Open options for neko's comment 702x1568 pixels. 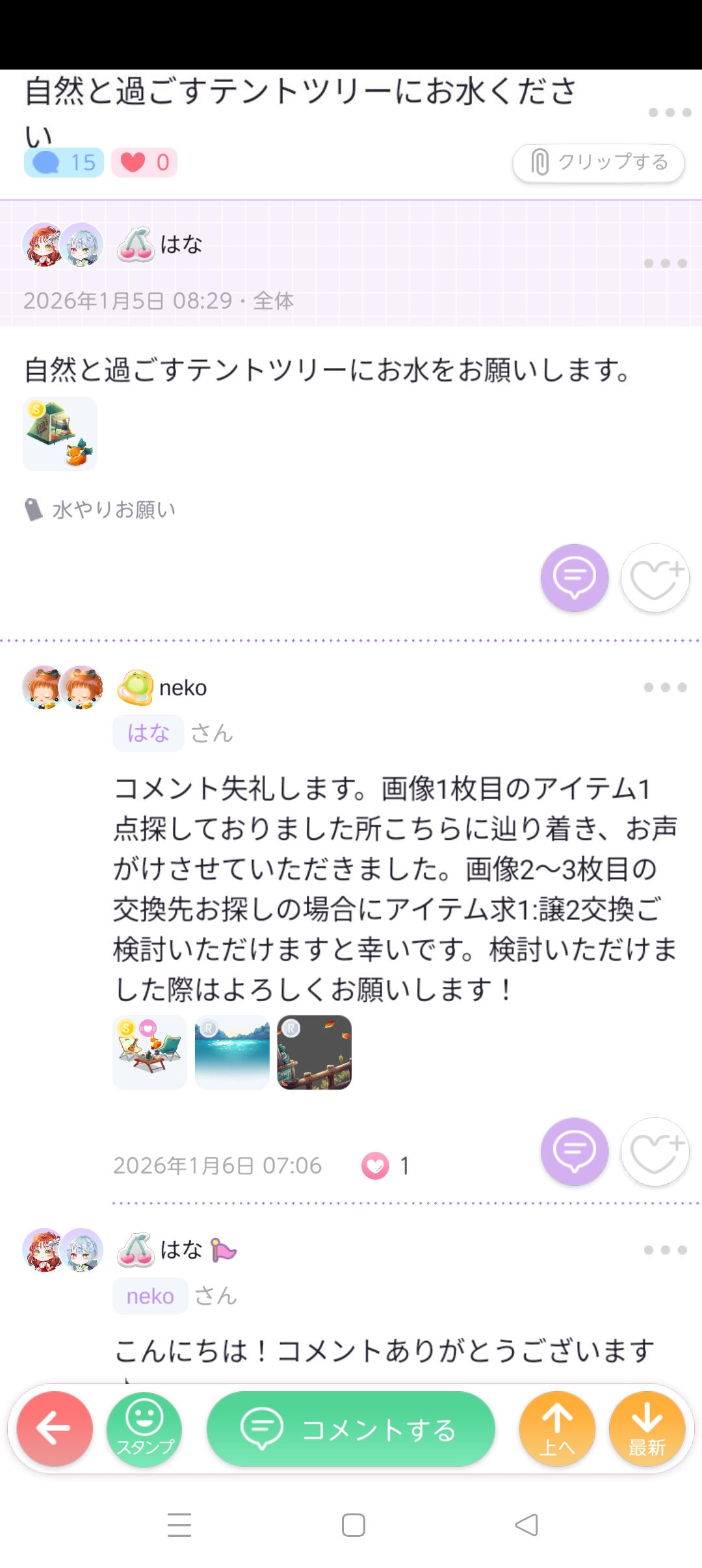coord(665,687)
